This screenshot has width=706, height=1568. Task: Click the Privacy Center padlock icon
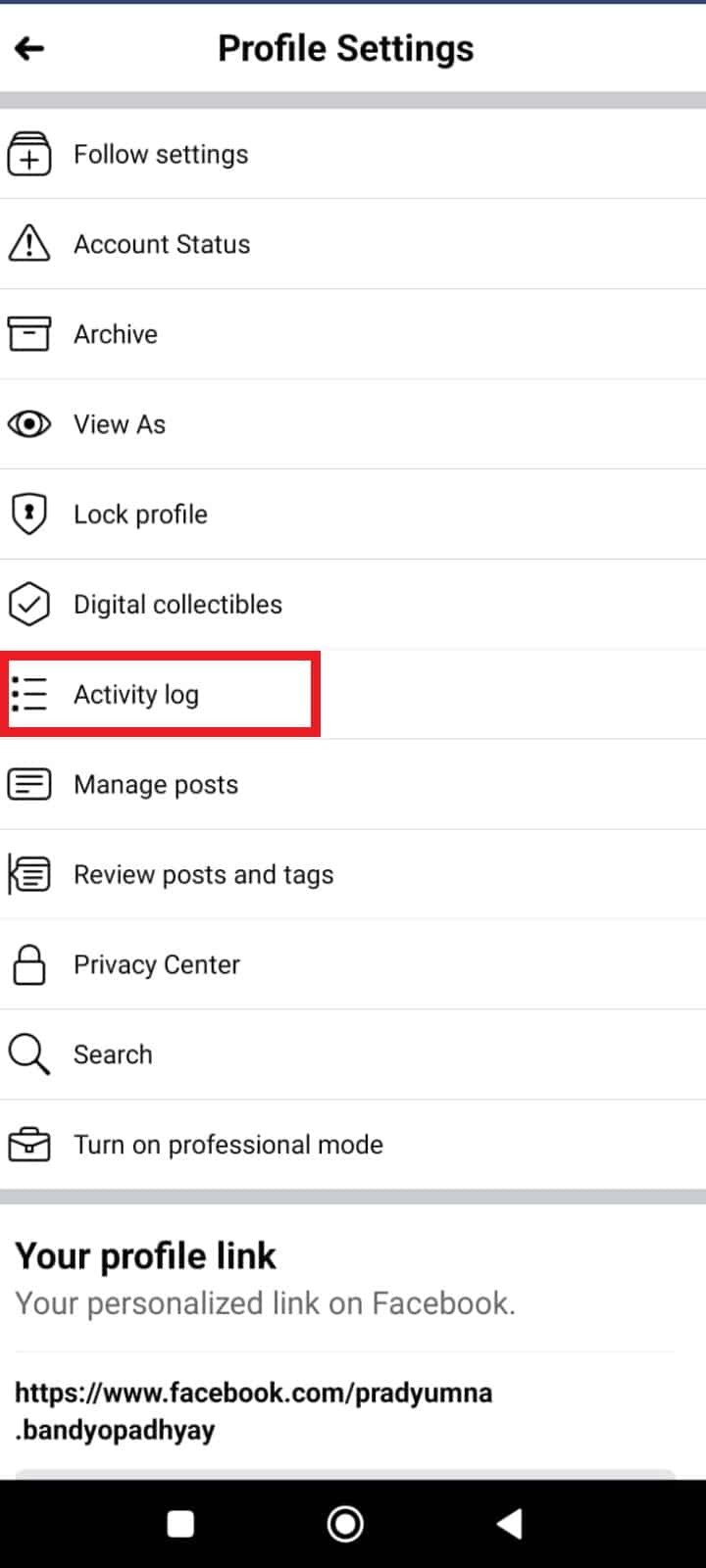29,964
